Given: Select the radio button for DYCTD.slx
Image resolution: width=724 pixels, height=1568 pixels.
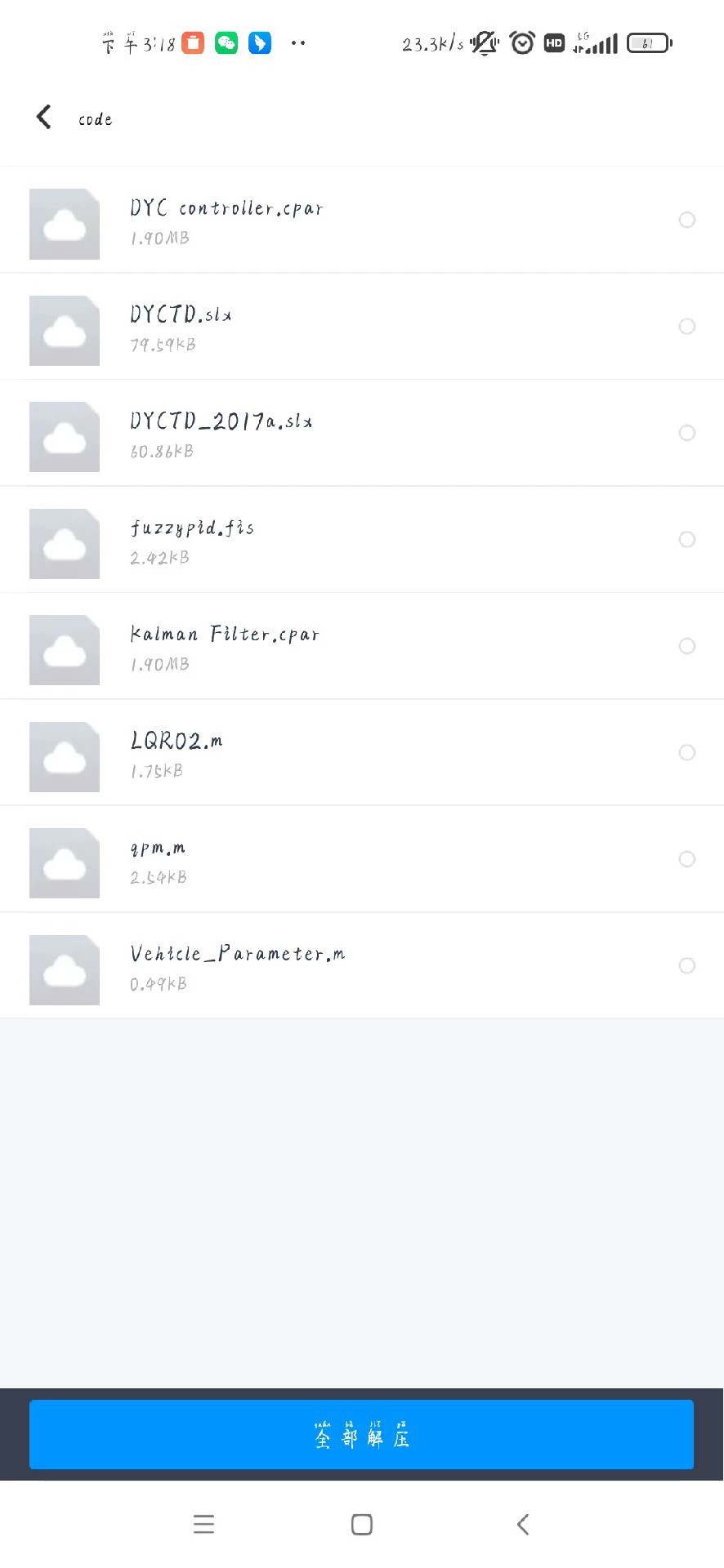Looking at the screenshot, I should 686,327.
